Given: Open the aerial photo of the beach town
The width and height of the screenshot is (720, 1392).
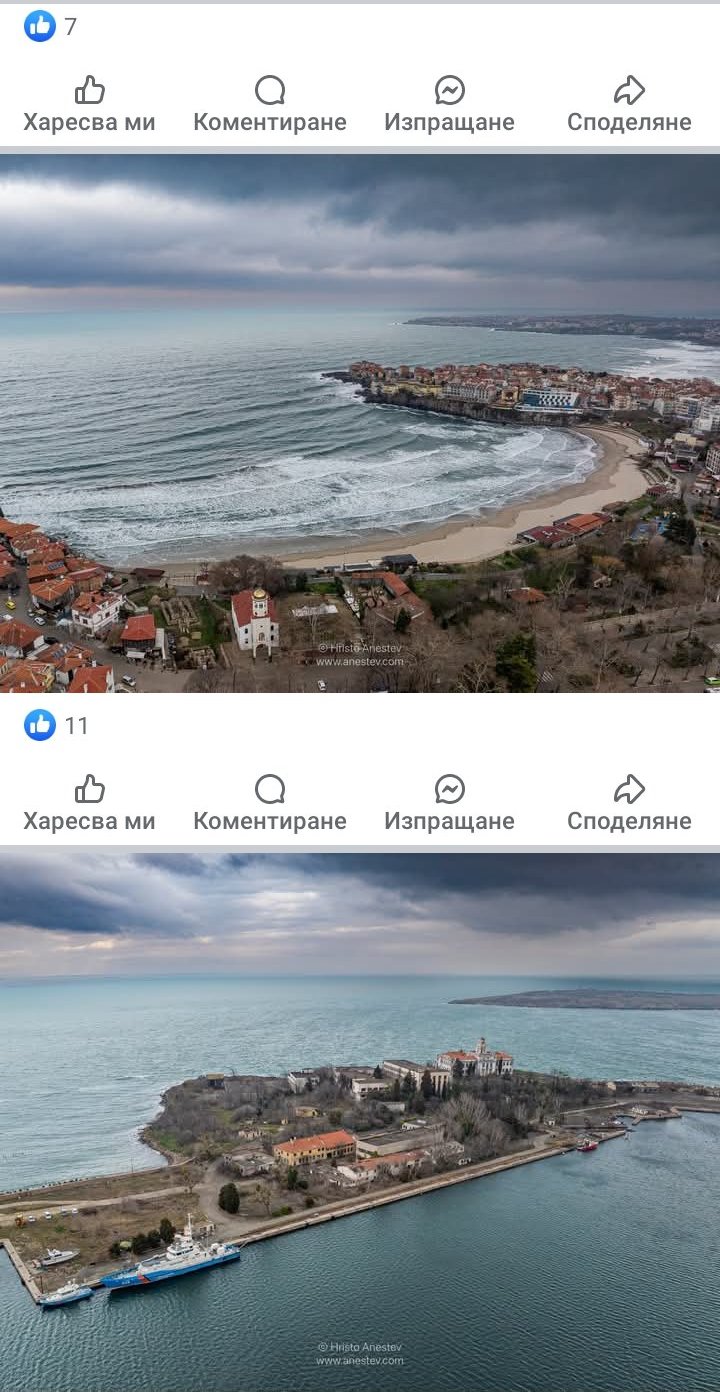Looking at the screenshot, I should [360, 423].
